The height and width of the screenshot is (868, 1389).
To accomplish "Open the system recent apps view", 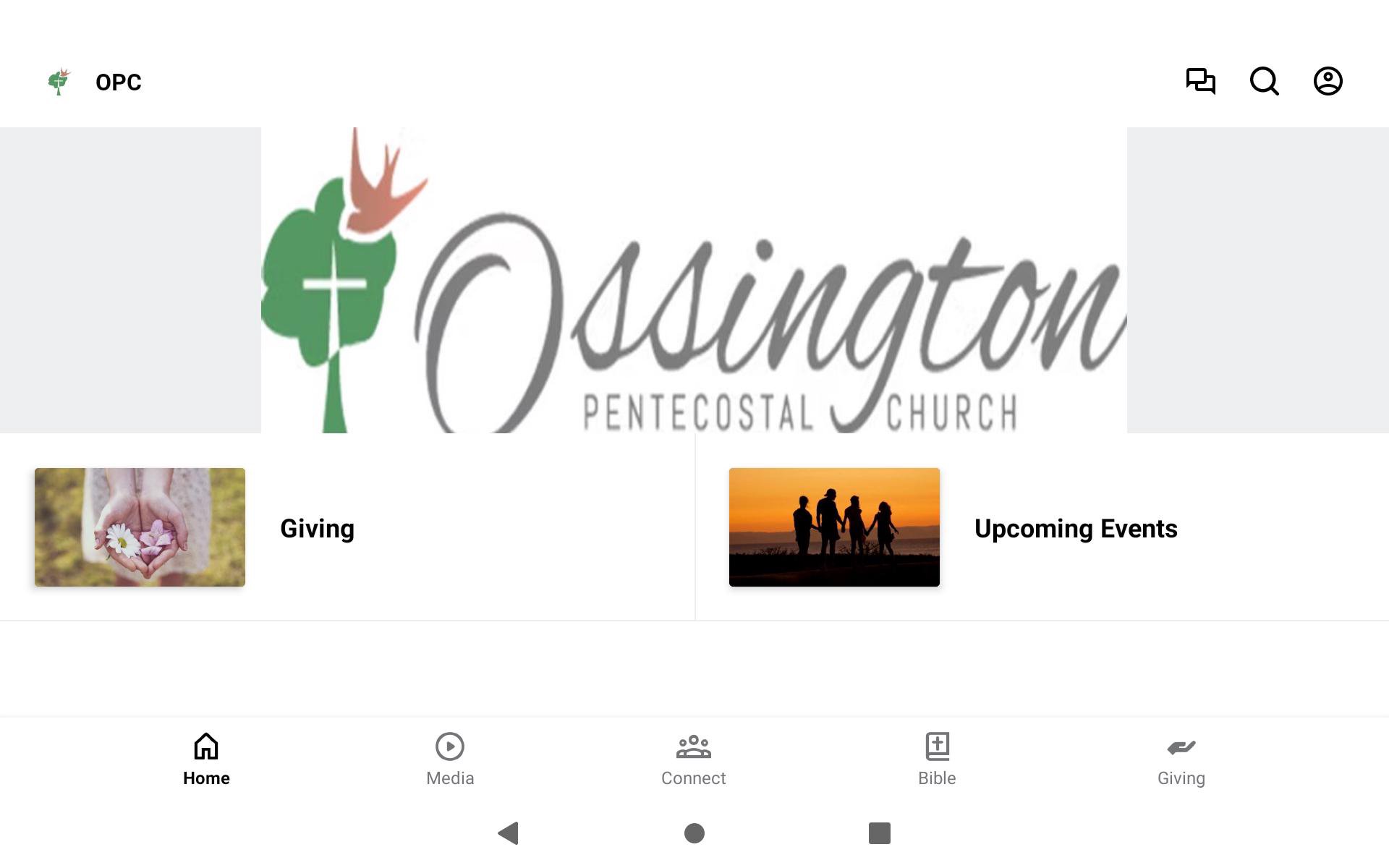I will [x=879, y=833].
